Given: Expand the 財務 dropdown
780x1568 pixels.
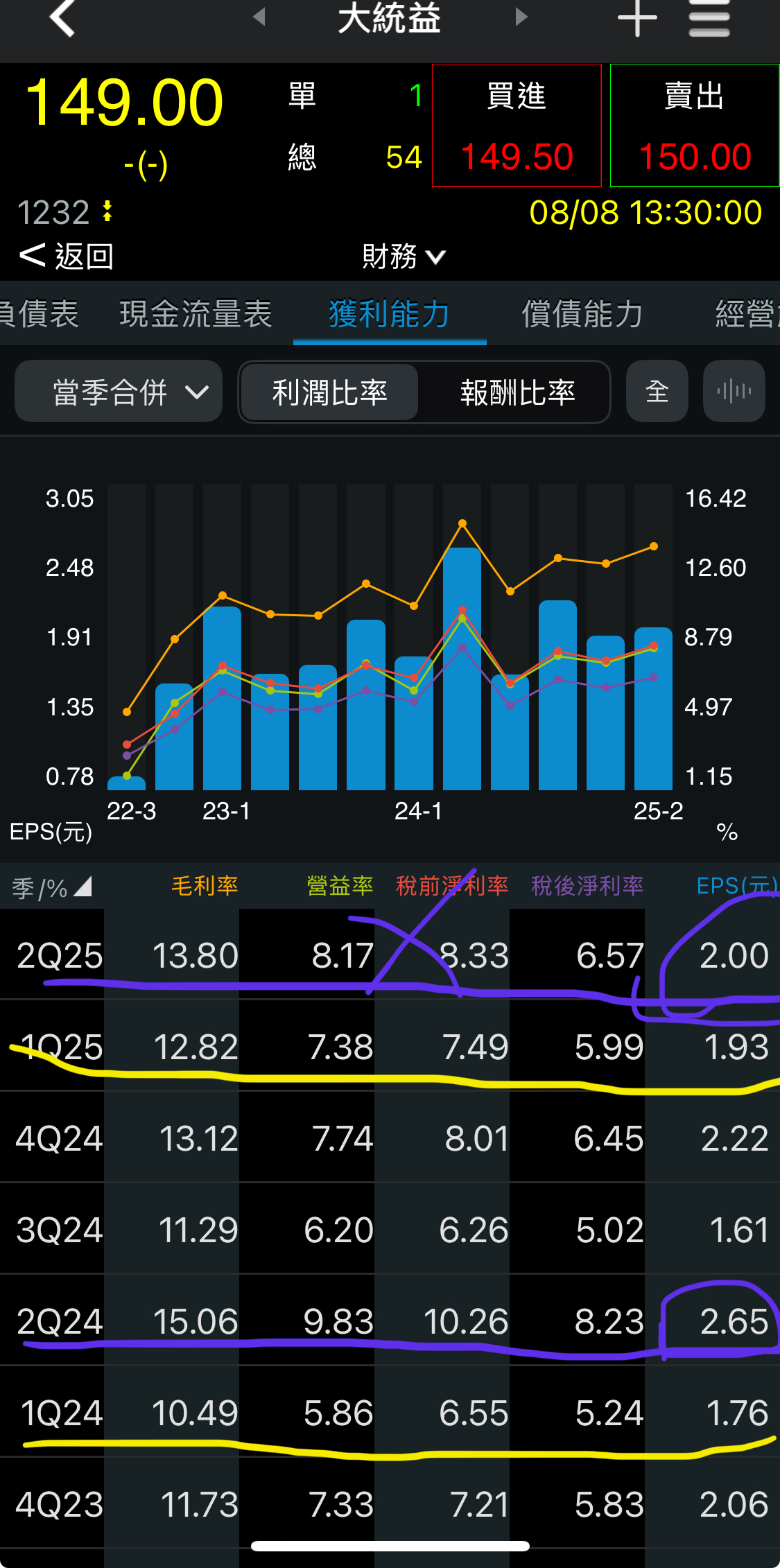Looking at the screenshot, I should [403, 256].
